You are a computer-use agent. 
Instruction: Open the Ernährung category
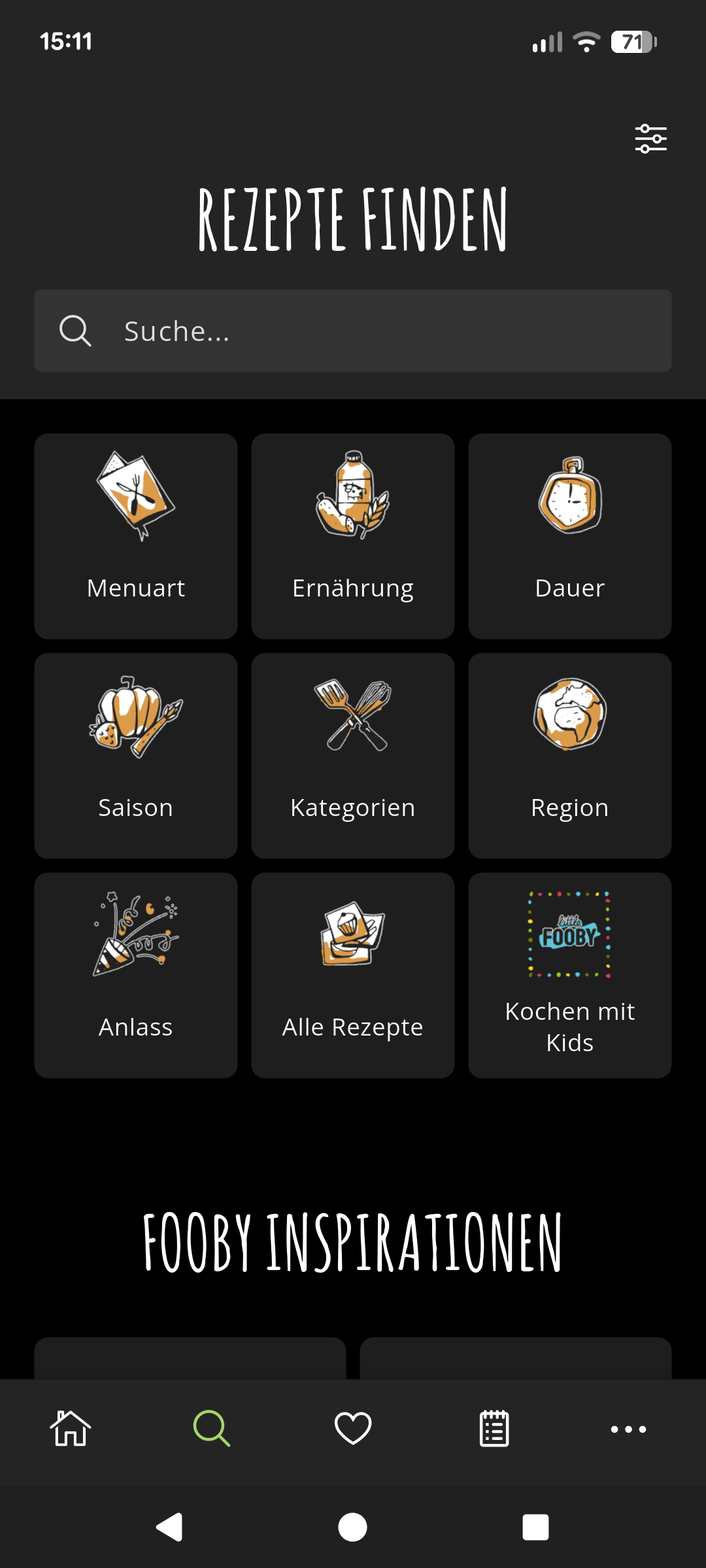tap(352, 536)
